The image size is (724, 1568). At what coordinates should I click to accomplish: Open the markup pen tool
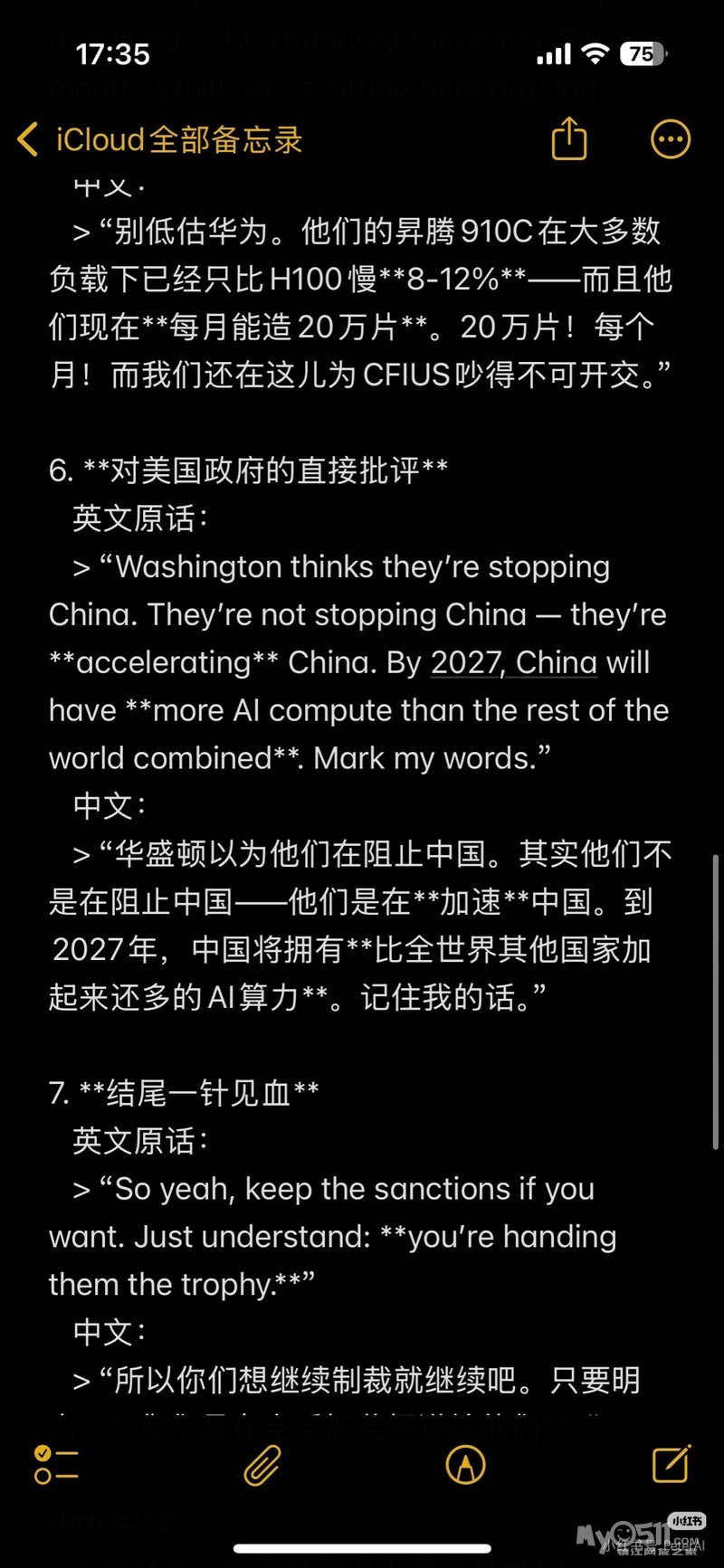point(466,1464)
